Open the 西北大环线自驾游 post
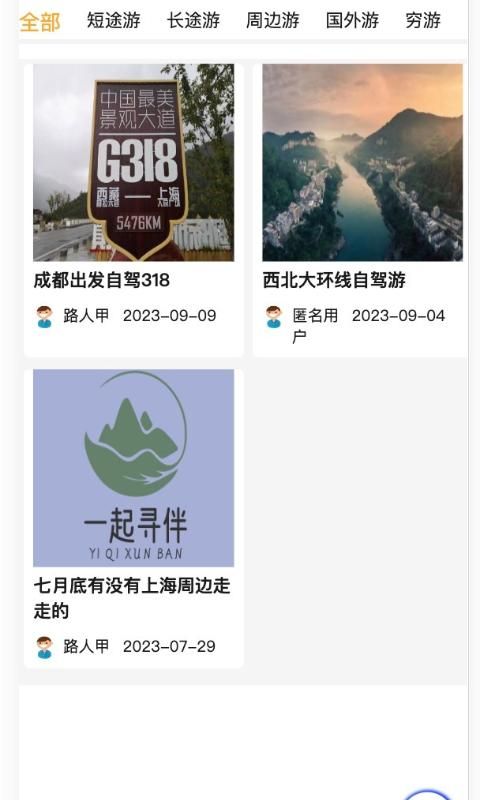 tap(361, 210)
